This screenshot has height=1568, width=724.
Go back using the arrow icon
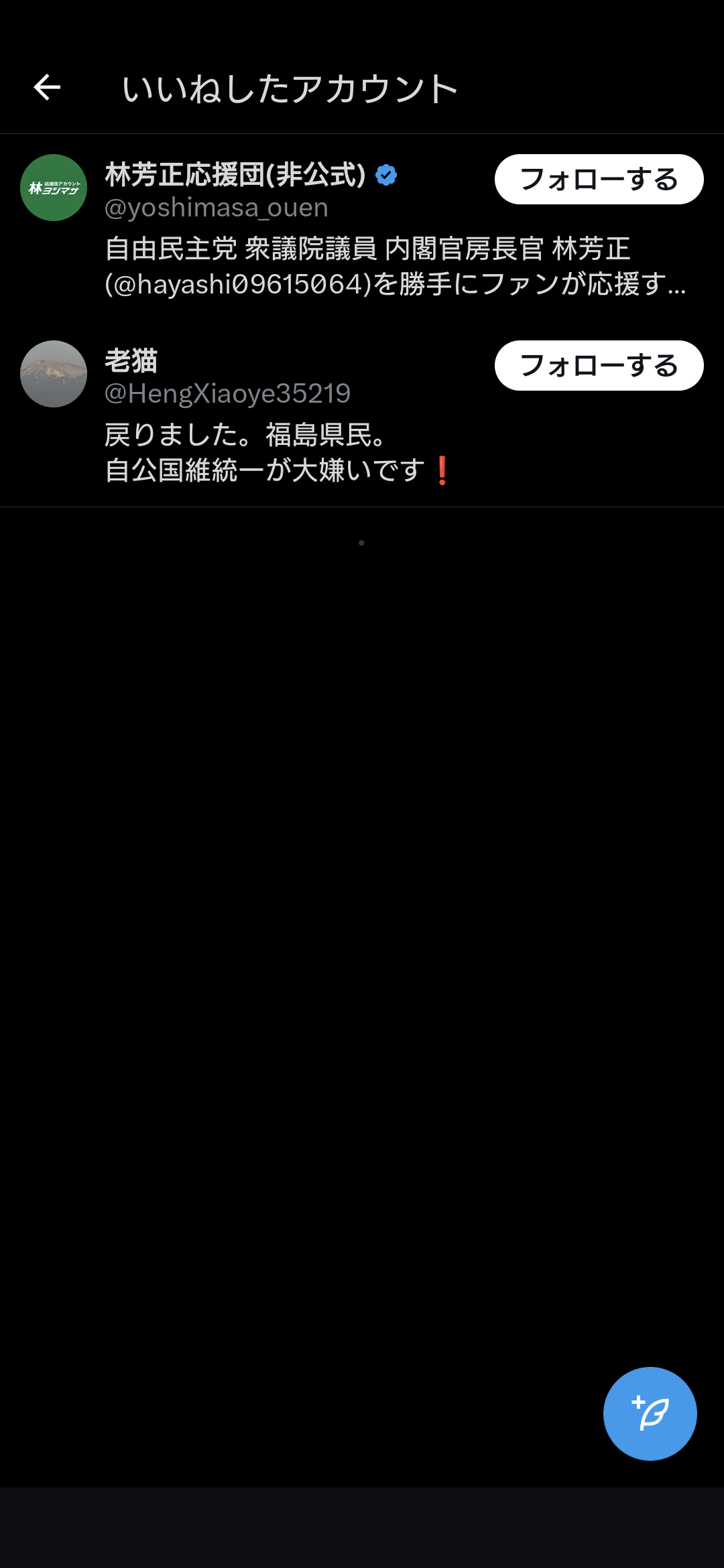(47, 87)
